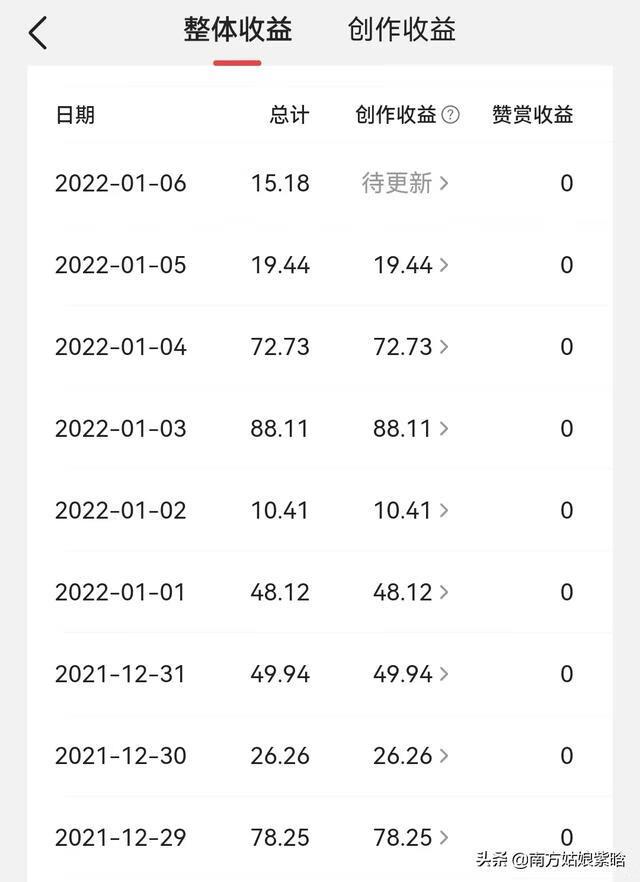The width and height of the screenshot is (640, 882).
Task: Expand 88.11 创作收益 details for 2022-01-03
Action: 410,429
